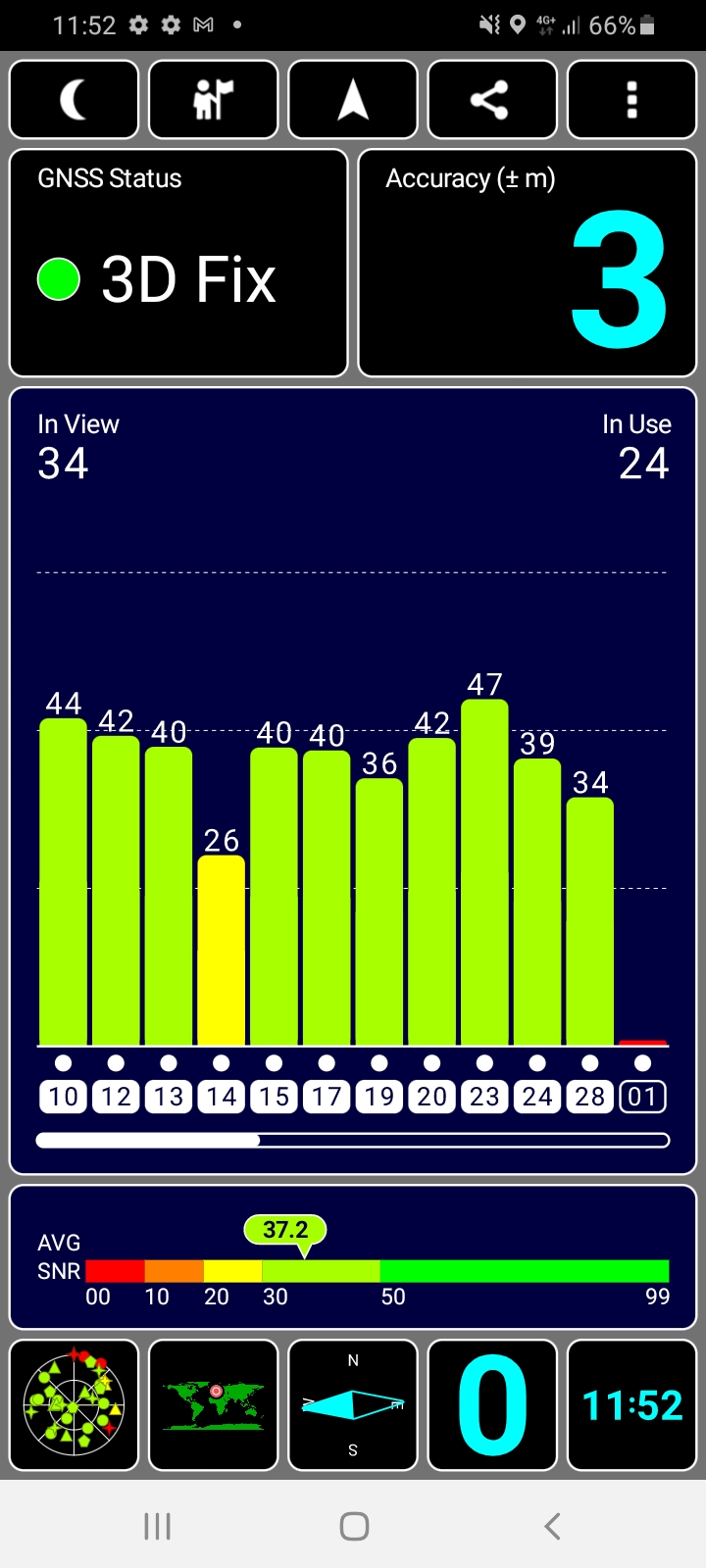Open the compass tile
This screenshot has width=706, height=1568.
click(353, 1405)
